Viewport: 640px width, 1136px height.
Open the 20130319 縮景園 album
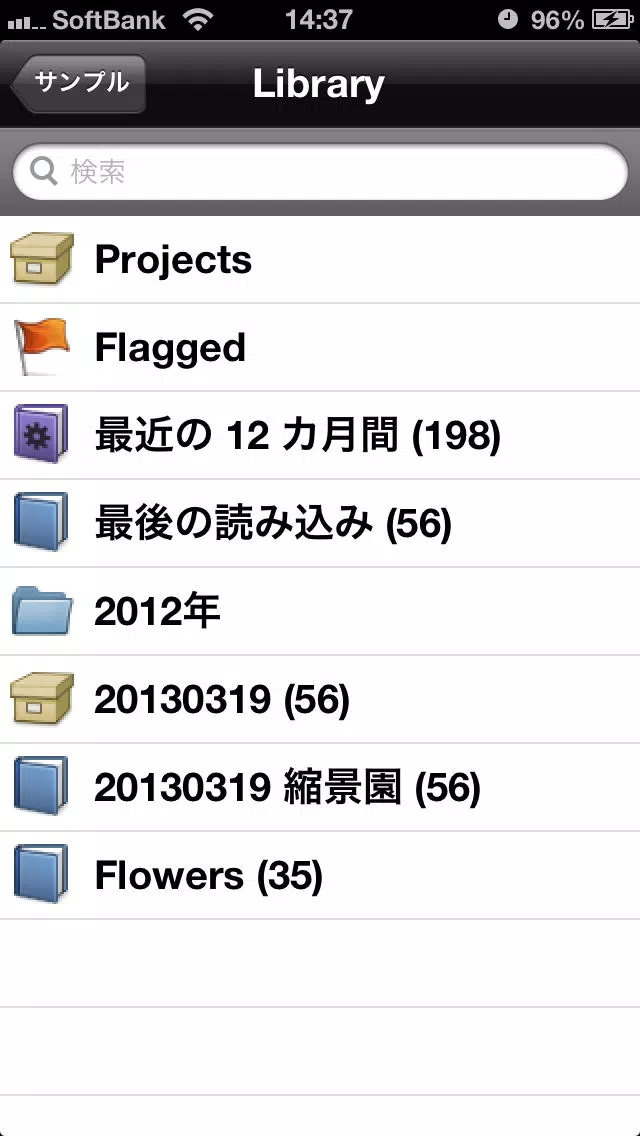tap(320, 788)
